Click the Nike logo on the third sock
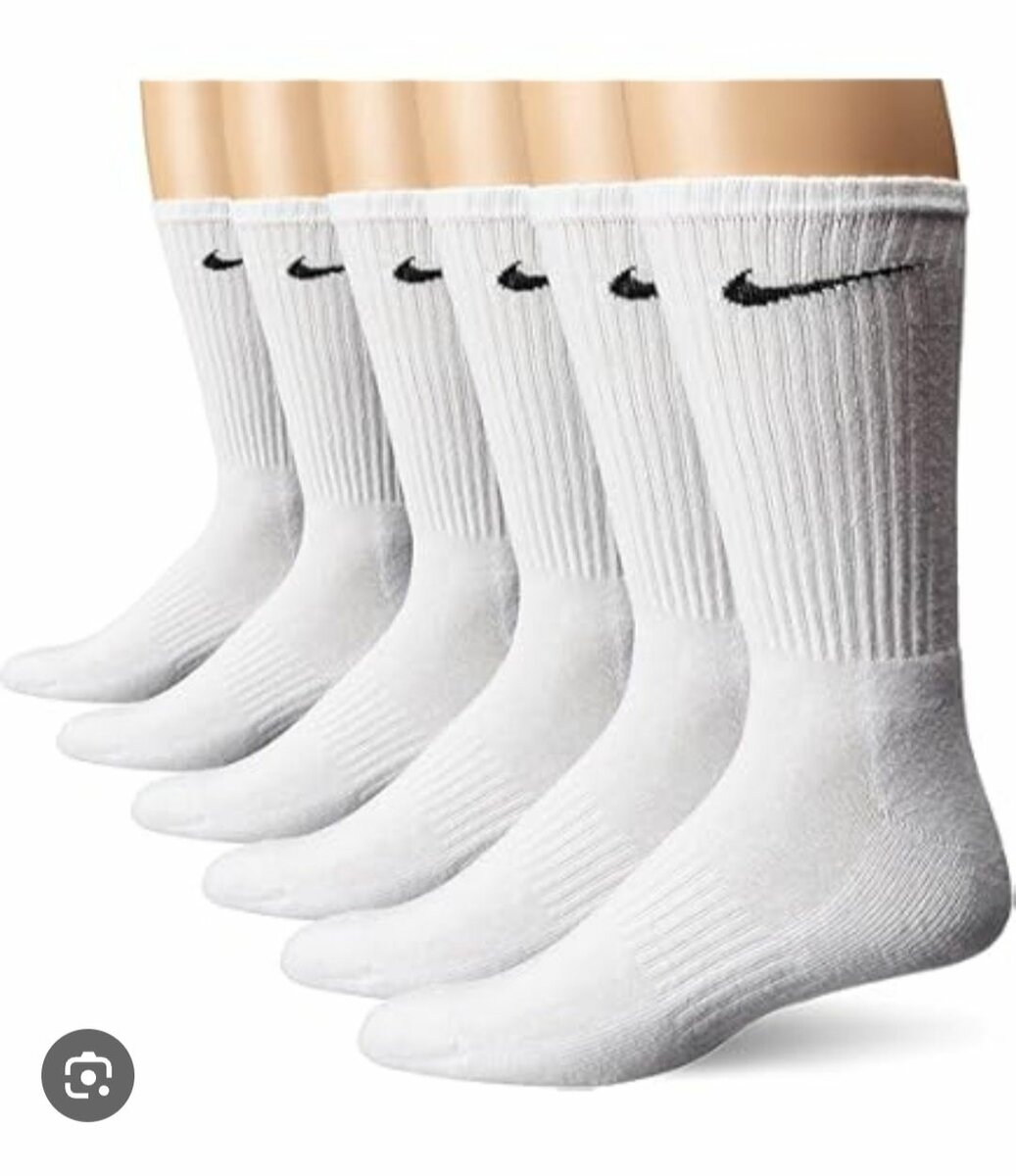This screenshot has height=1176, width=1016. pyautogui.click(x=416, y=271)
